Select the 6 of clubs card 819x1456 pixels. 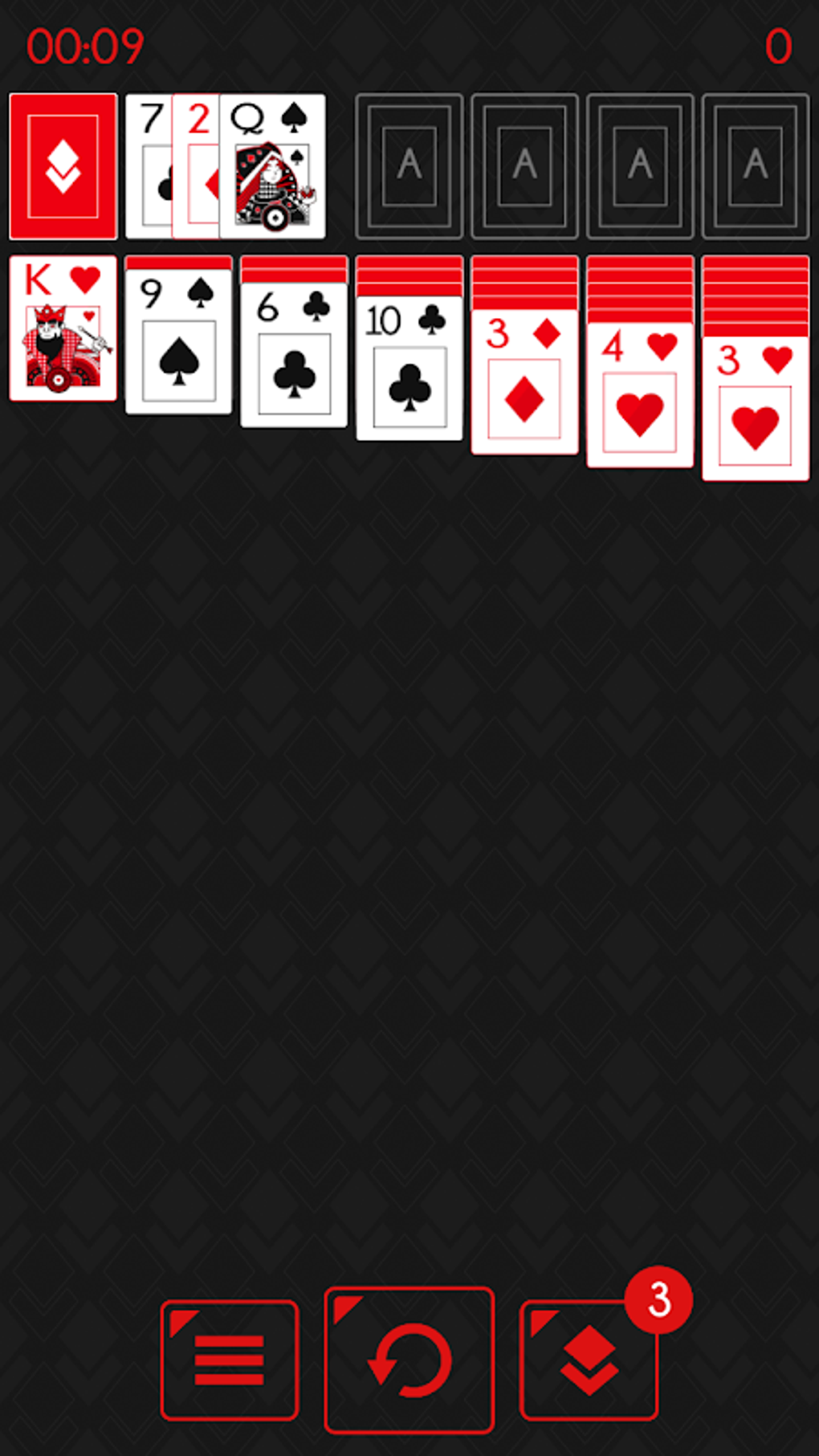(294, 356)
